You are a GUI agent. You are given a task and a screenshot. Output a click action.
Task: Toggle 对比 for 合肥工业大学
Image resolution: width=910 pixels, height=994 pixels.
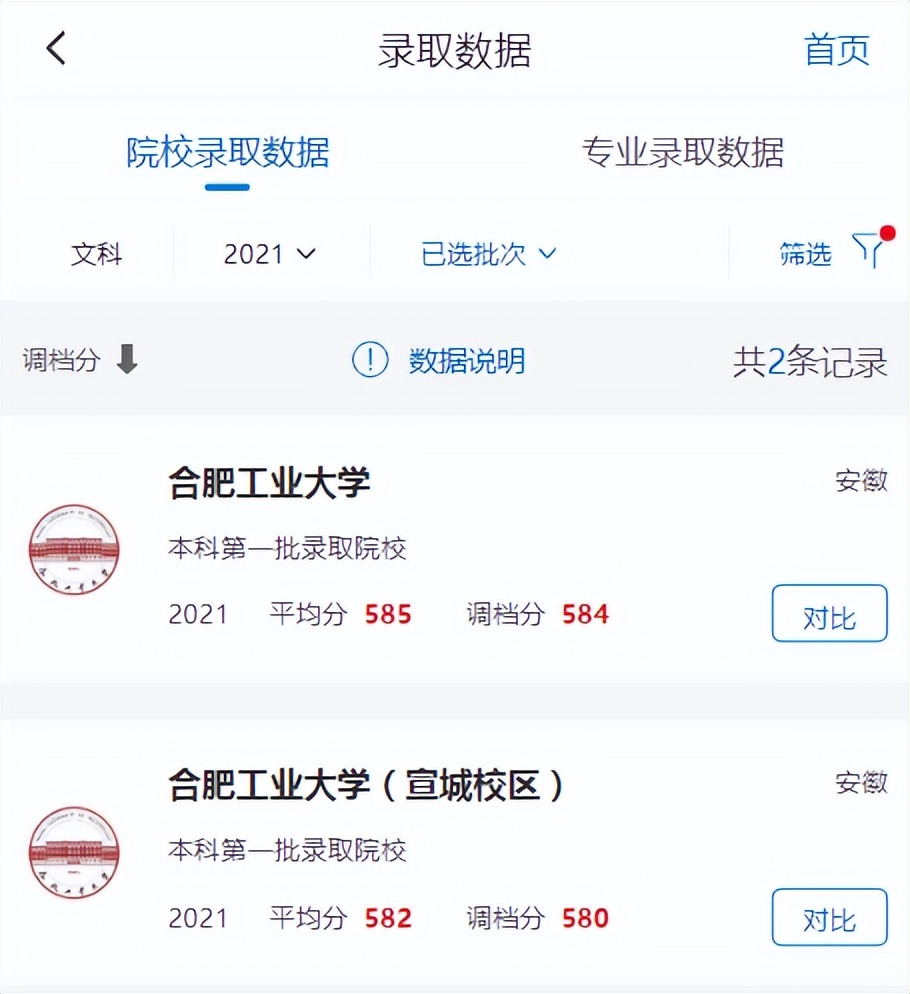tap(829, 614)
